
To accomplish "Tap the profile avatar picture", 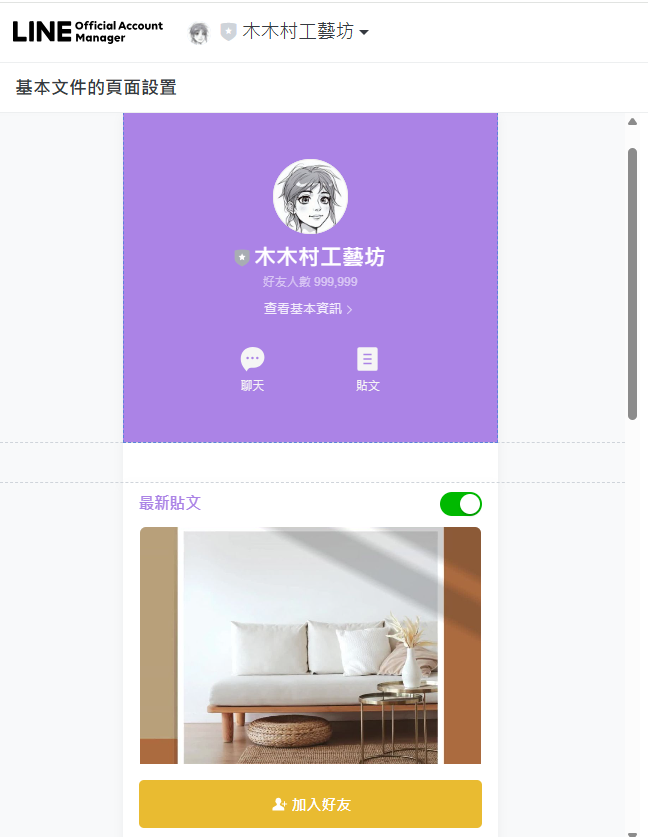I will pos(310,196).
